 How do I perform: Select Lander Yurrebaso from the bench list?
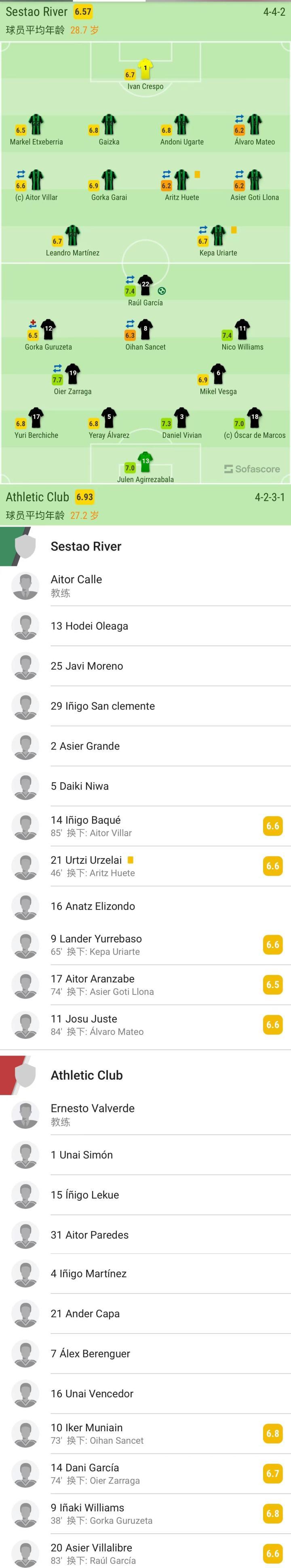click(x=96, y=945)
